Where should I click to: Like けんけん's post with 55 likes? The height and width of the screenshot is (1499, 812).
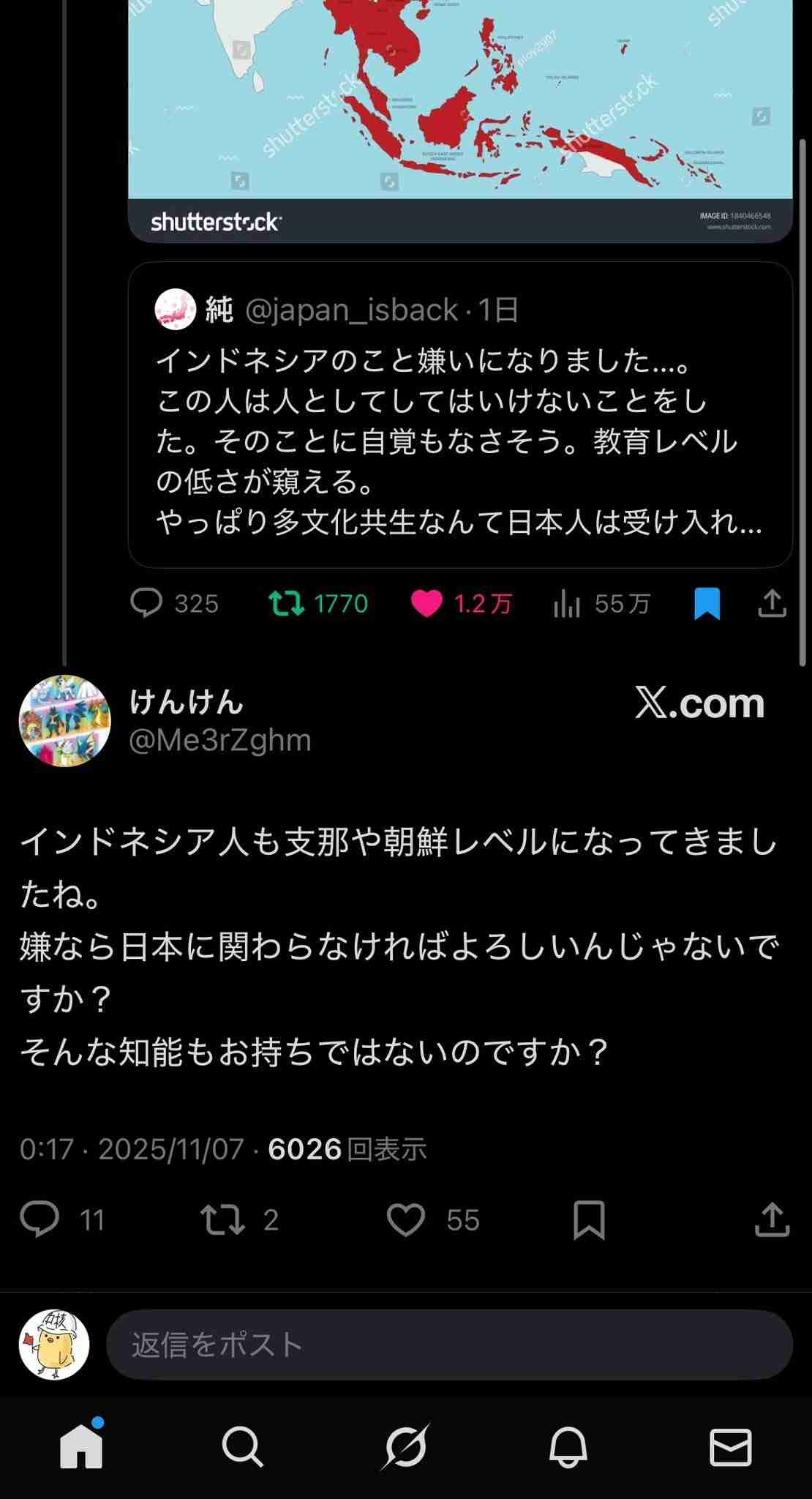(x=406, y=1219)
